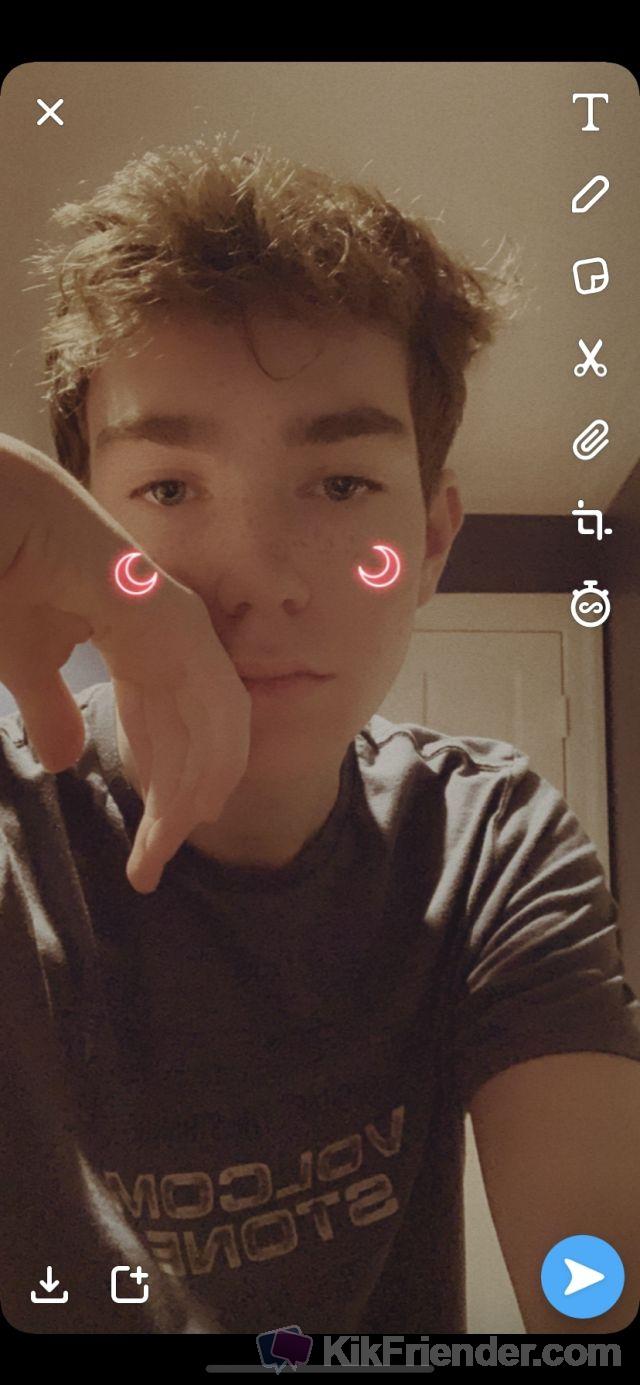Close the snap preview with the X
This screenshot has height=1385, width=640.
(x=50, y=112)
